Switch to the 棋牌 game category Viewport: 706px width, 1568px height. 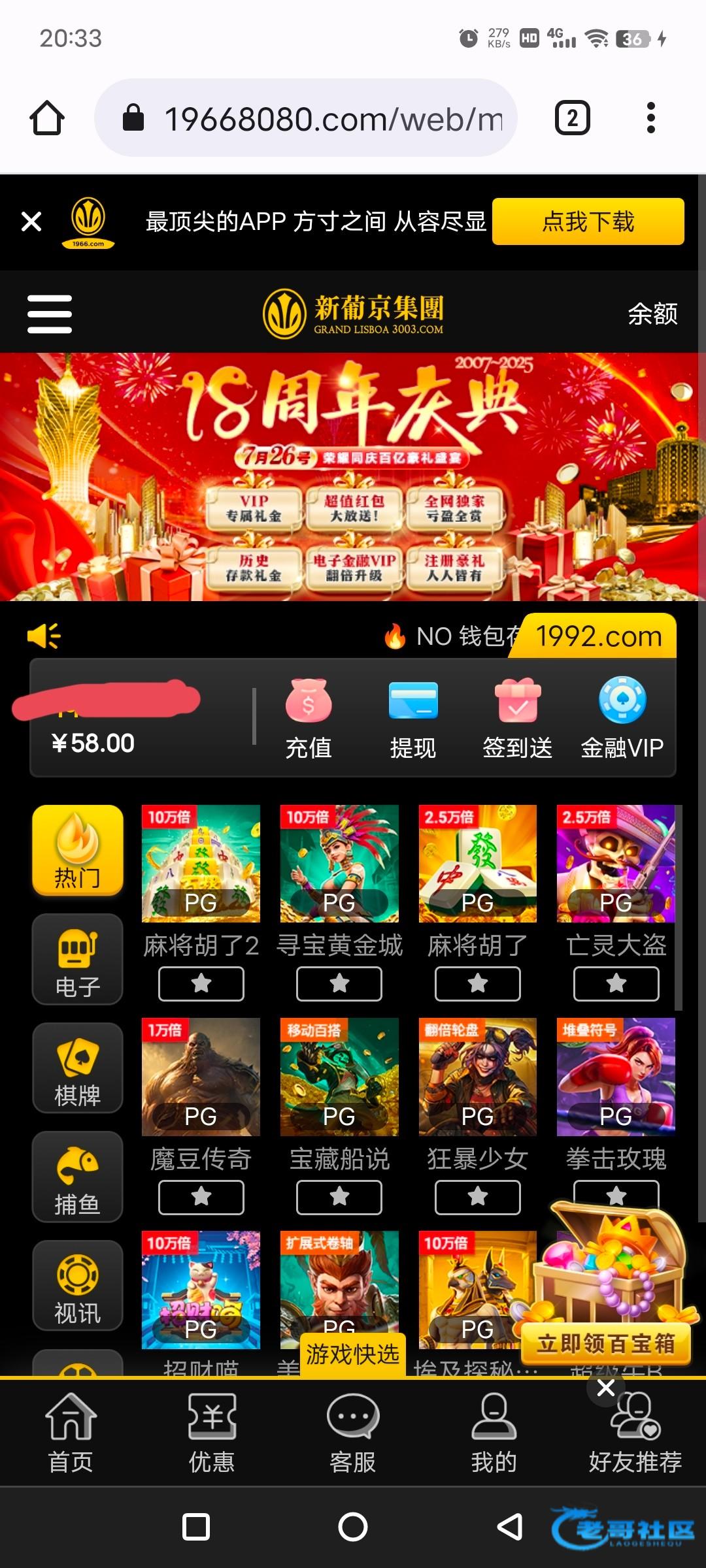(78, 1068)
